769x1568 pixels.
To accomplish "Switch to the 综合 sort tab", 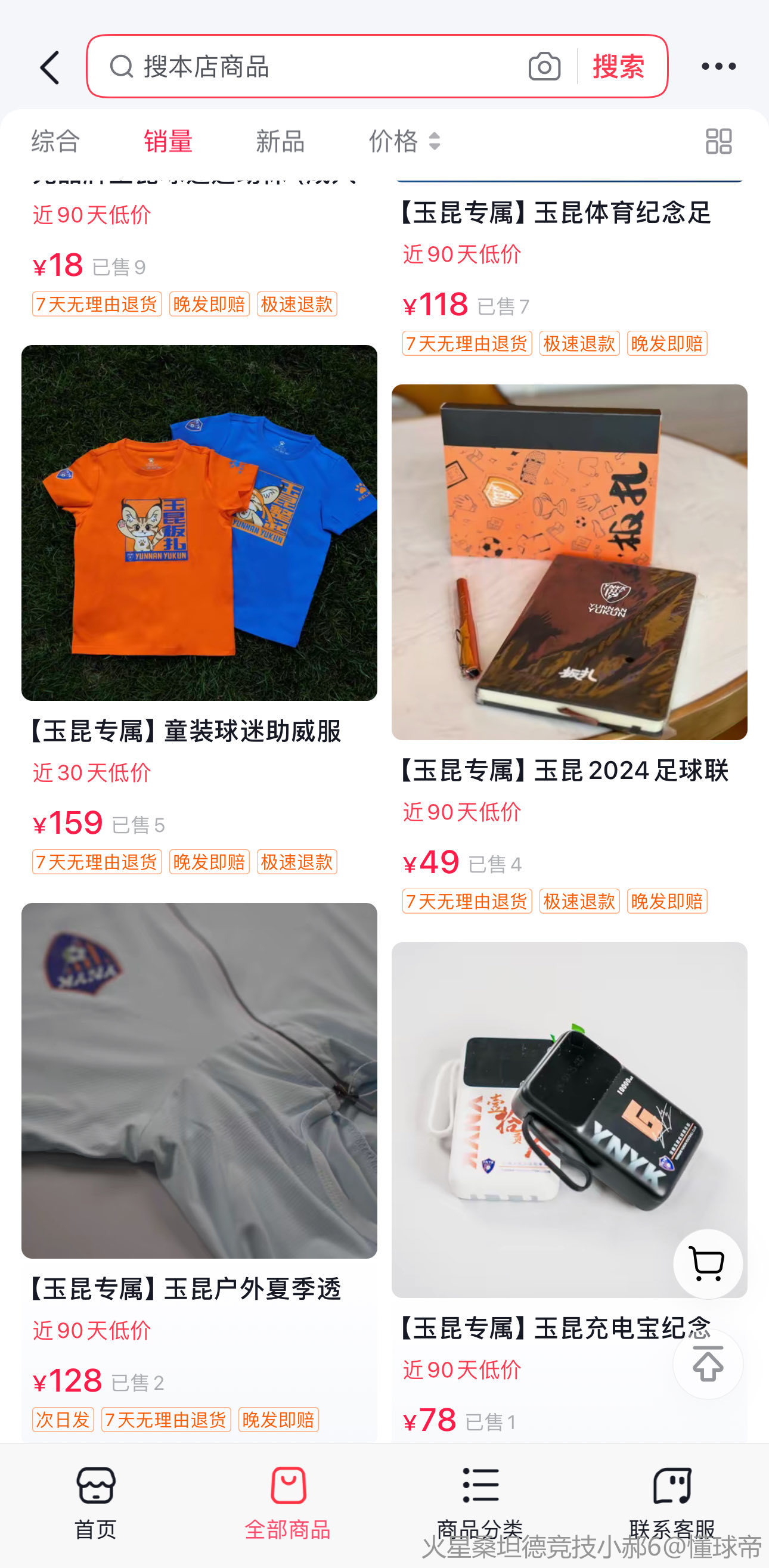I will pyautogui.click(x=55, y=141).
